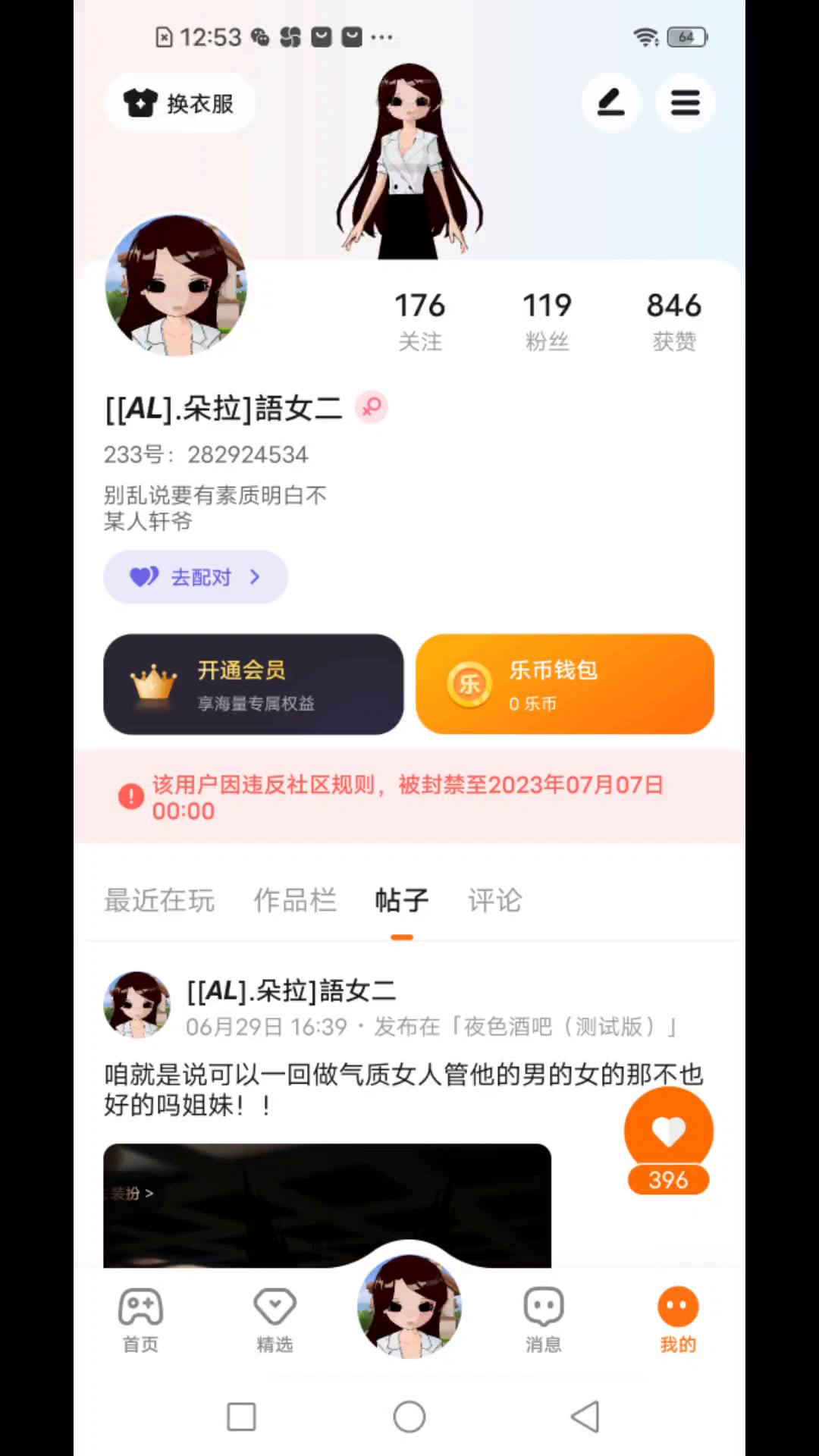Open the hamburger menu
This screenshot has width=819, height=1456.
(685, 103)
